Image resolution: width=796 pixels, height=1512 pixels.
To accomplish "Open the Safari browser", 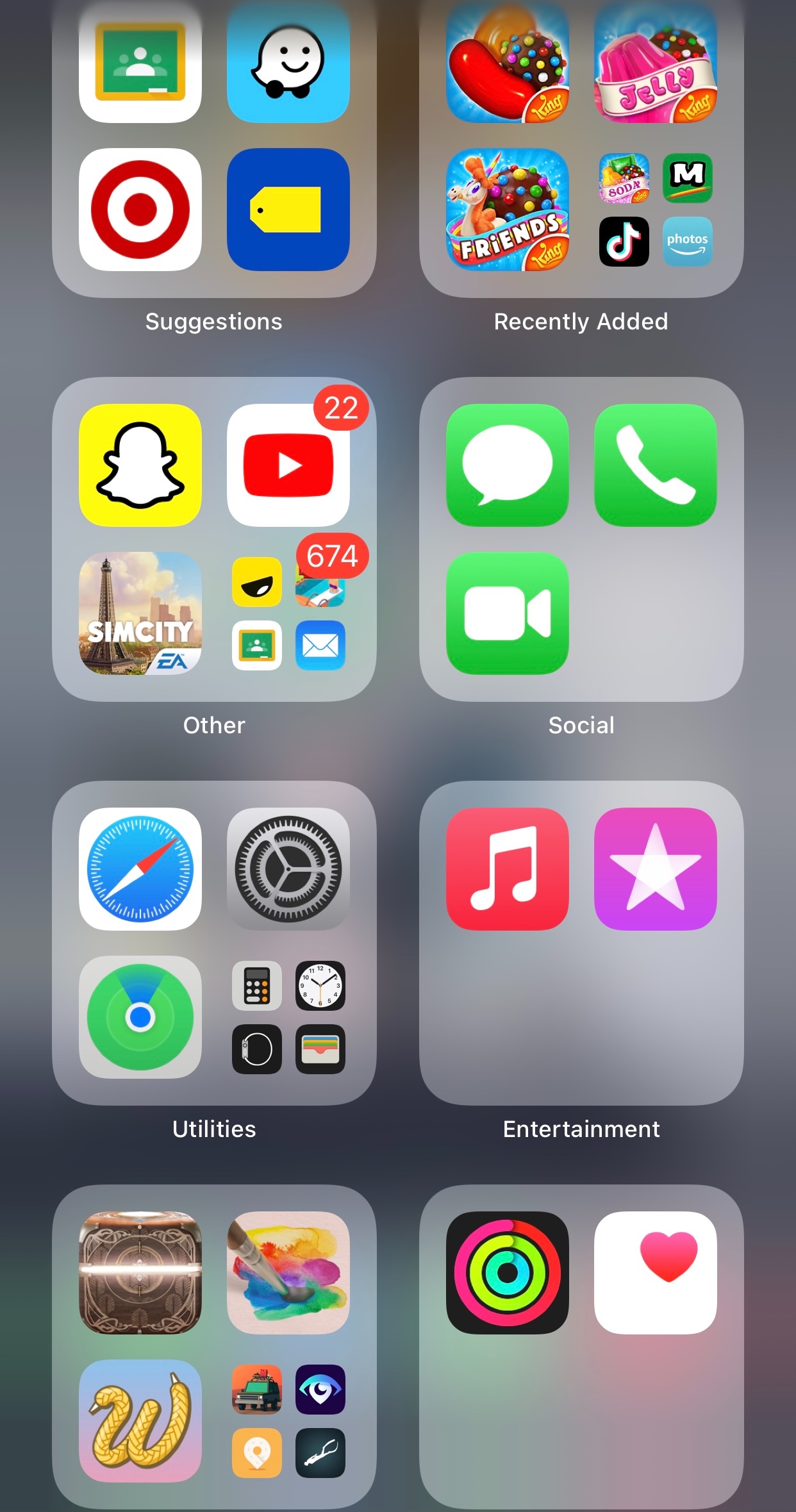I will click(140, 868).
